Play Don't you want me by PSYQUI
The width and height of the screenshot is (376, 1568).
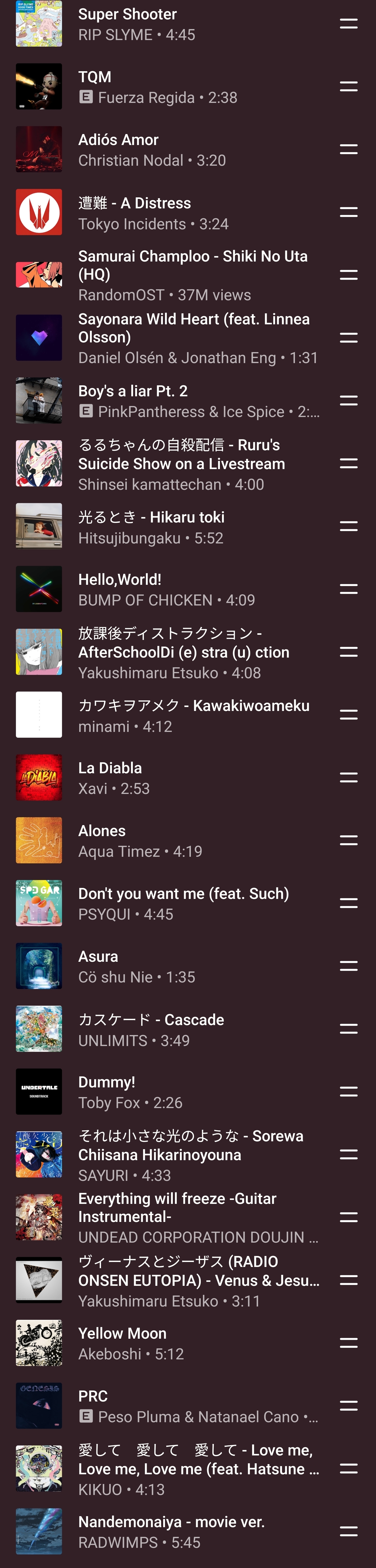(183, 903)
